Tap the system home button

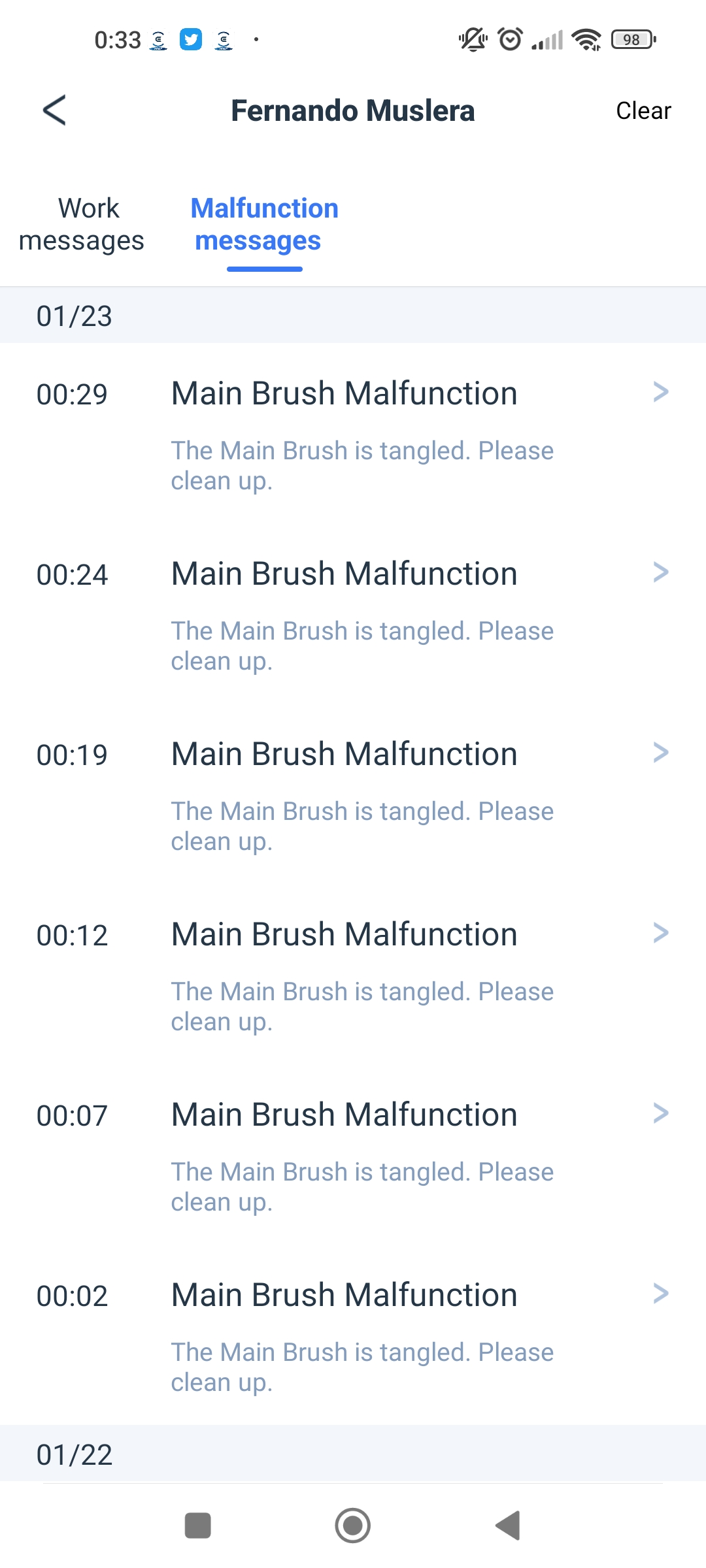(353, 1526)
